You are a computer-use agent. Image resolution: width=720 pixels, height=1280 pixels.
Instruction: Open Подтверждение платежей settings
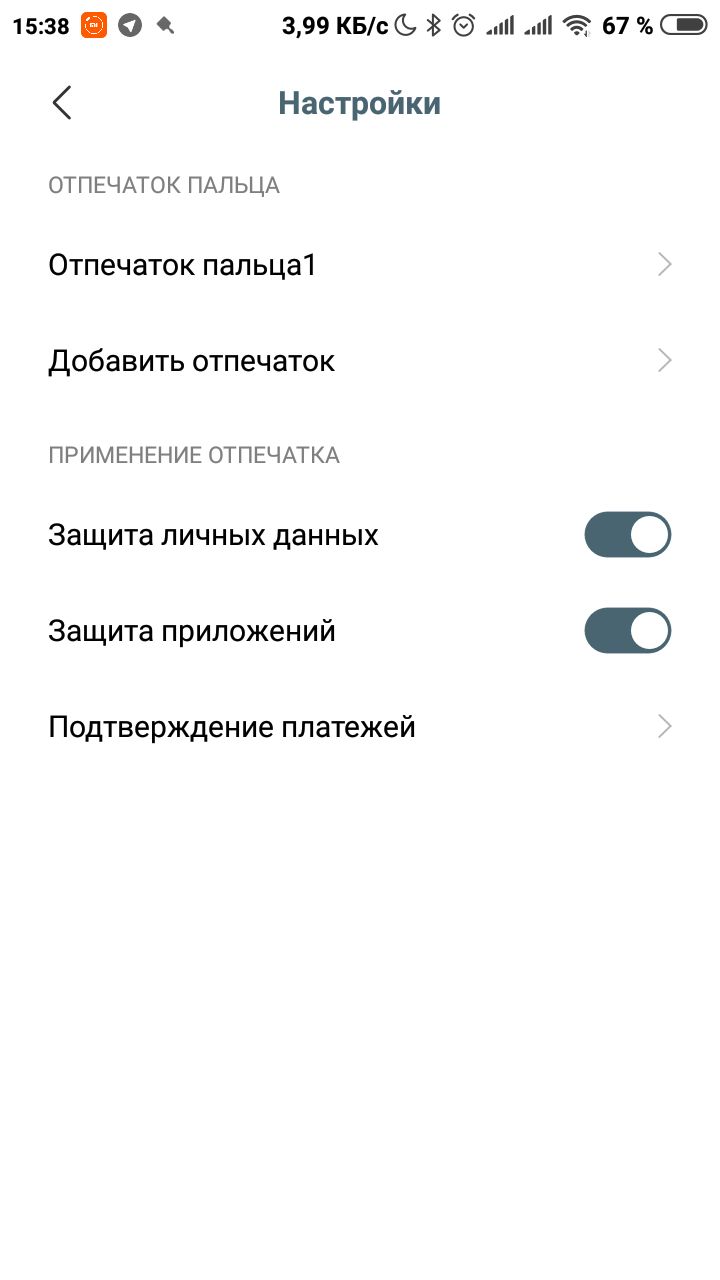[x=360, y=727]
